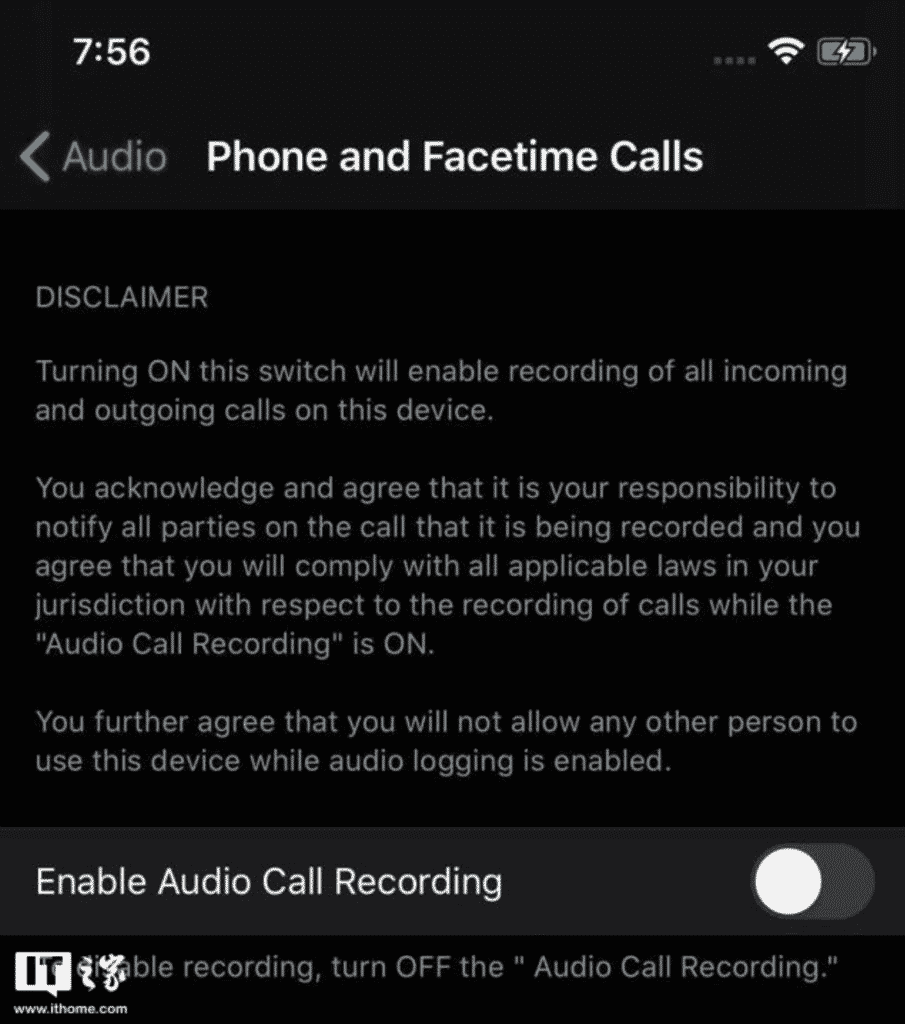Go back to Audio settings
The height and width of the screenshot is (1024, 905).
tap(92, 158)
